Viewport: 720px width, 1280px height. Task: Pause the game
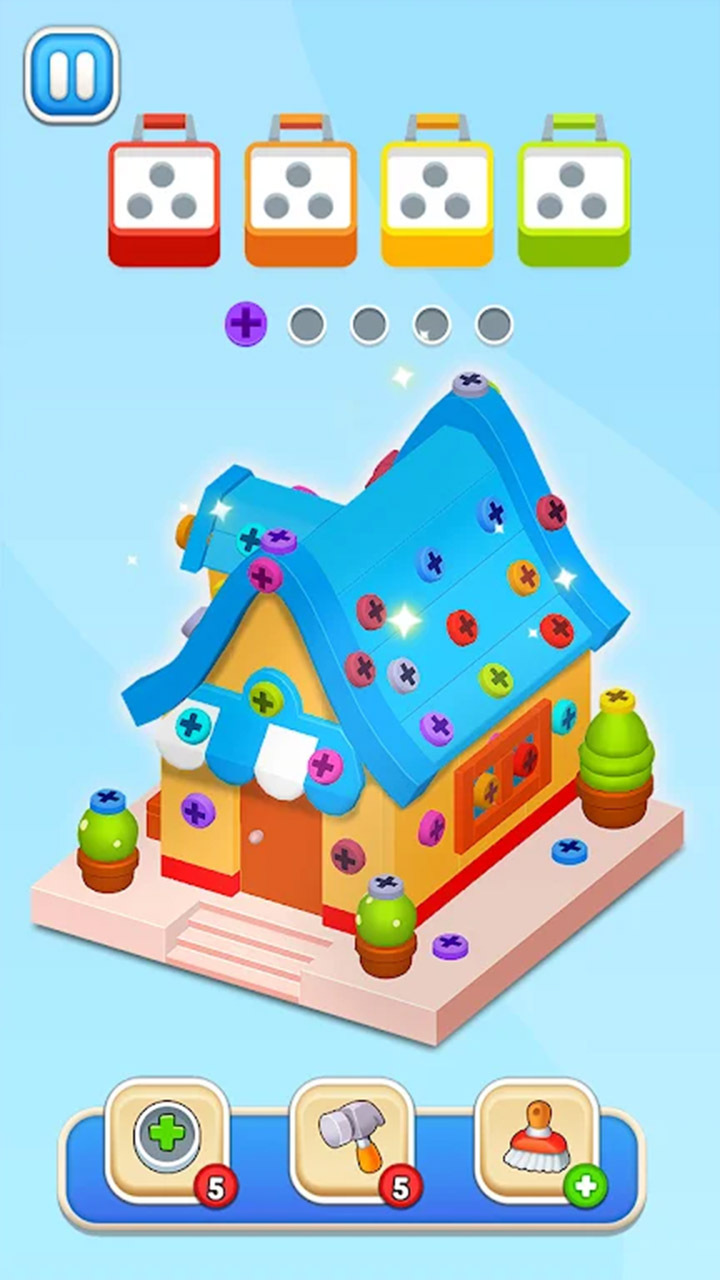pos(72,74)
